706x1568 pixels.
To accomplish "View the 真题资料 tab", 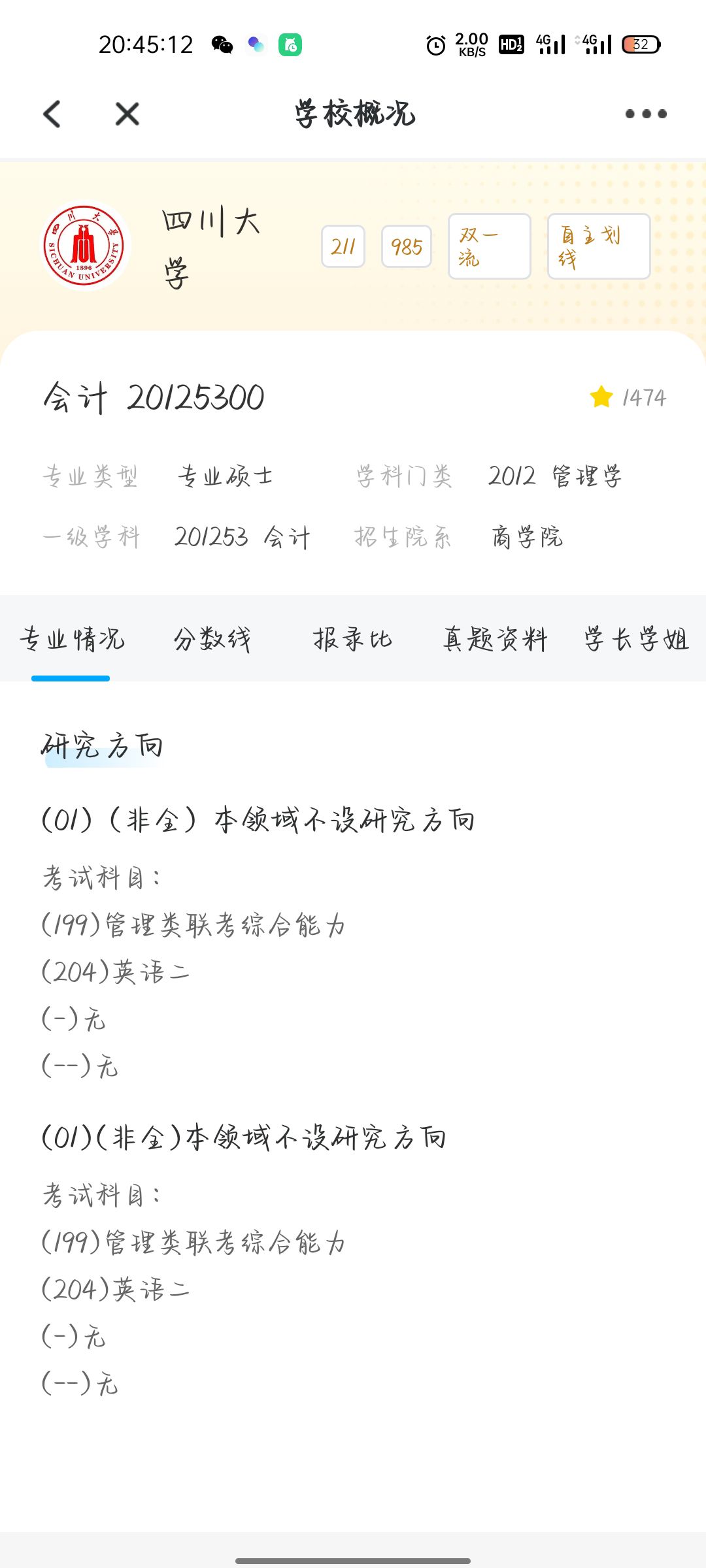I will point(495,638).
